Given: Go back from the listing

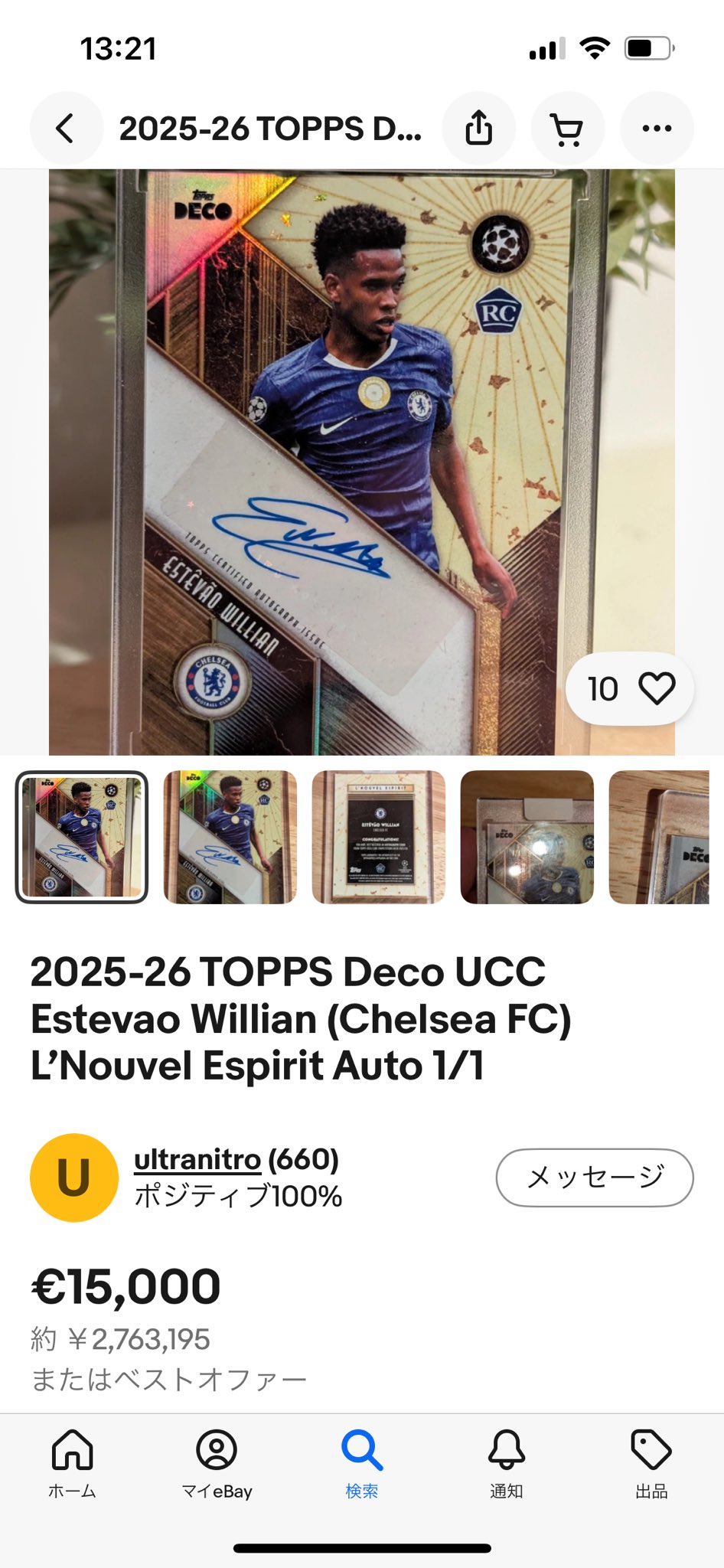Looking at the screenshot, I should pos(66,129).
